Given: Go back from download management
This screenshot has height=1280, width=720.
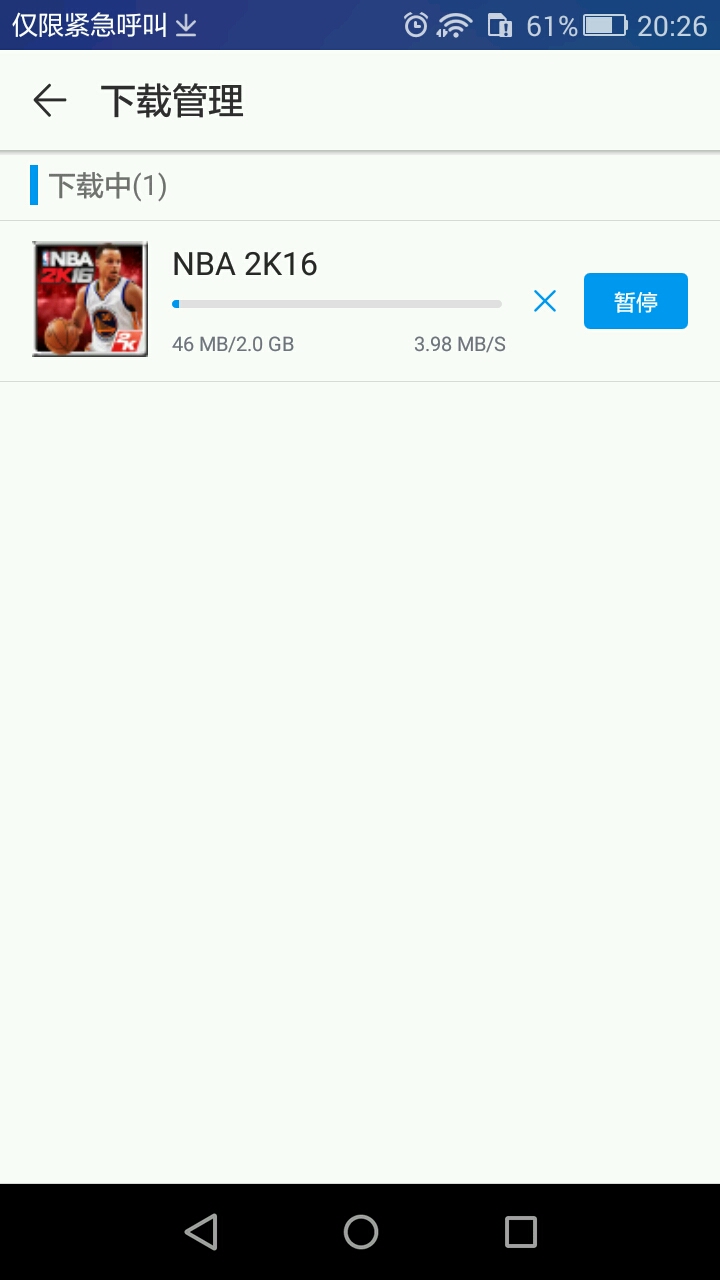Looking at the screenshot, I should click(x=49, y=101).
